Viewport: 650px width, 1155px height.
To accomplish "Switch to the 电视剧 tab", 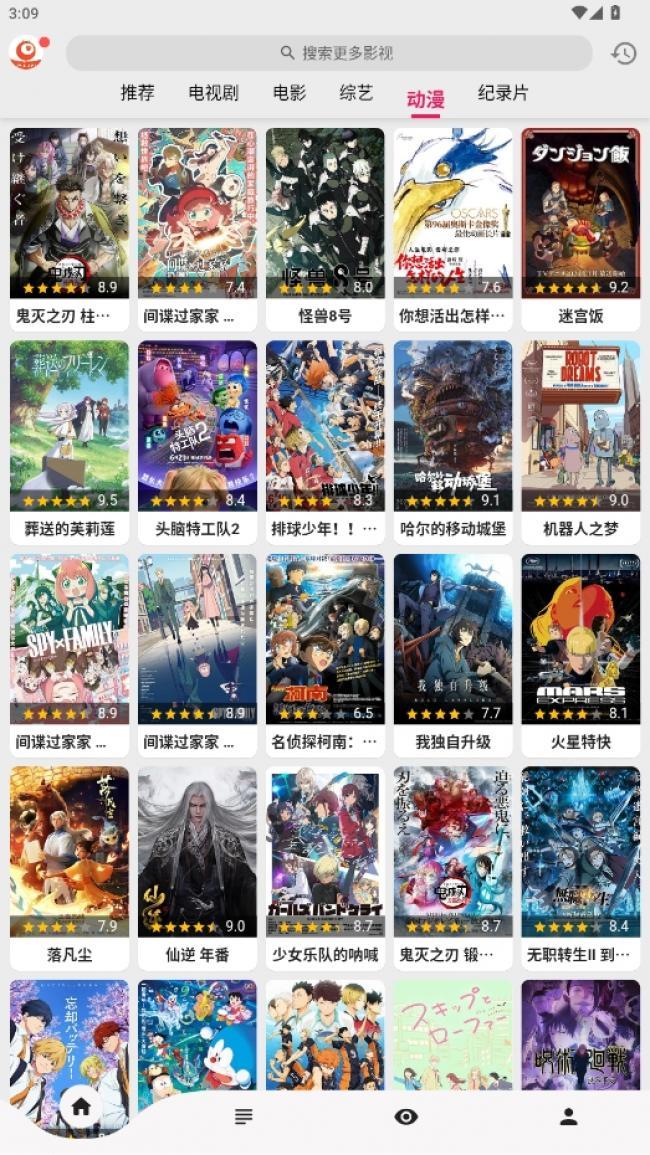I will tap(214, 93).
